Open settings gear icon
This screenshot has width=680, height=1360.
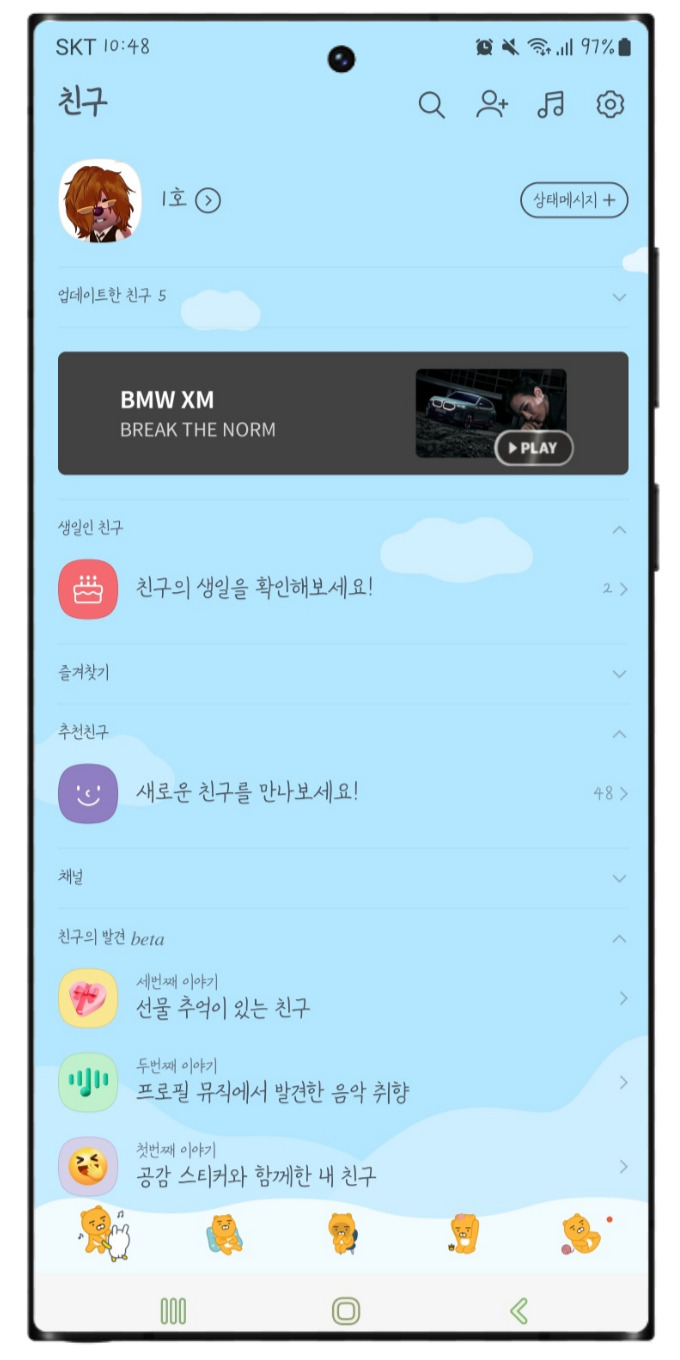pyautogui.click(x=610, y=105)
